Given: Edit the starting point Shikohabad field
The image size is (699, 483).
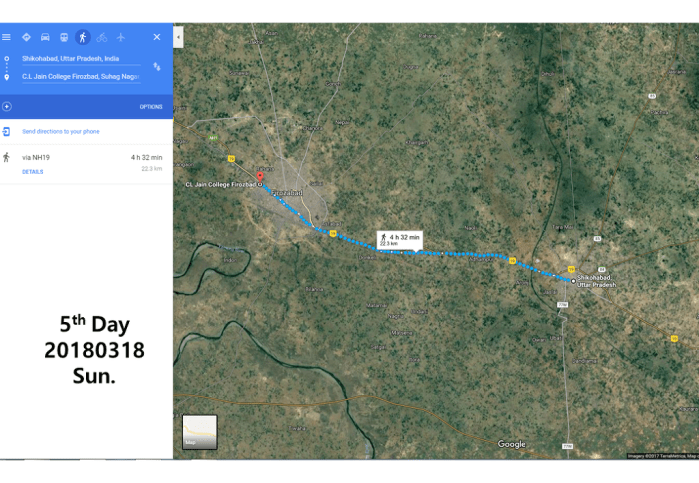Looking at the screenshot, I should click(x=80, y=59).
